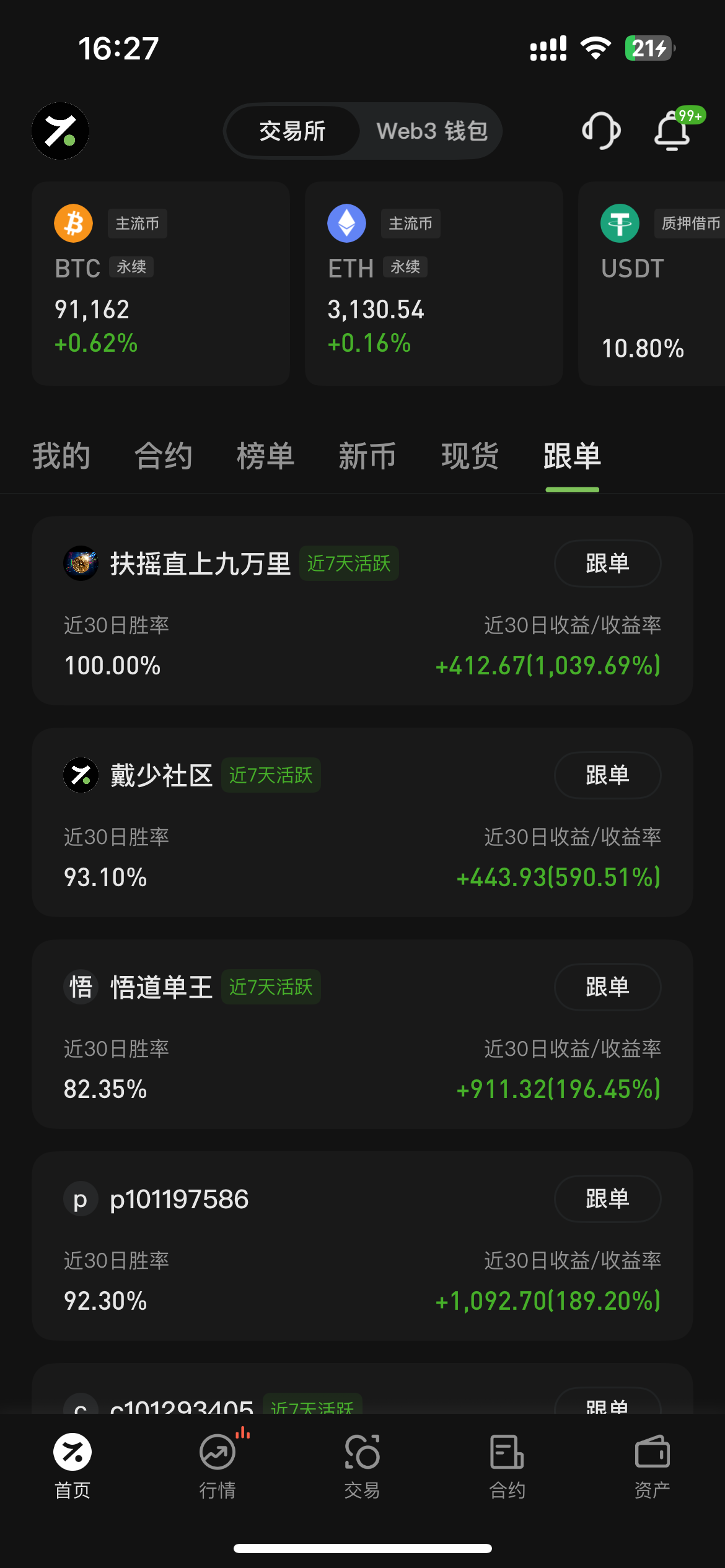Tap 跟单 for 戴少社区
Viewport: 725px width, 1568px height.
(607, 775)
